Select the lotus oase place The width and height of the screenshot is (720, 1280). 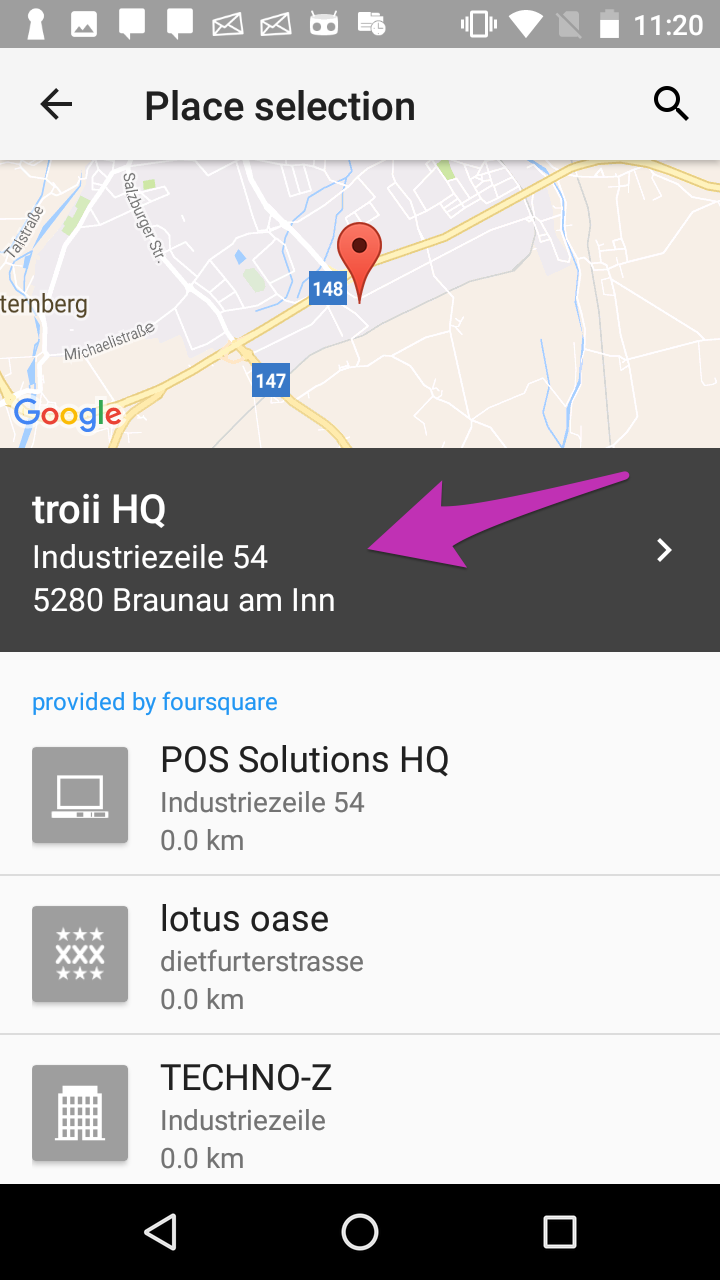360,956
